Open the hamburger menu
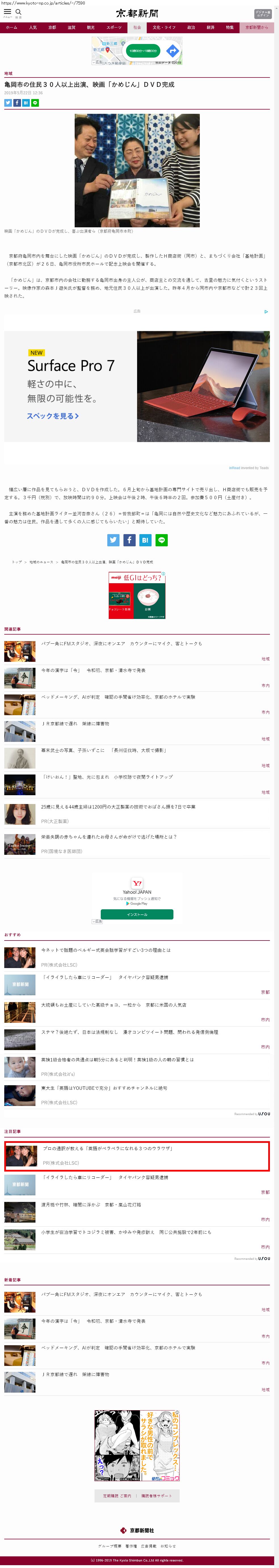 (x=7, y=12)
